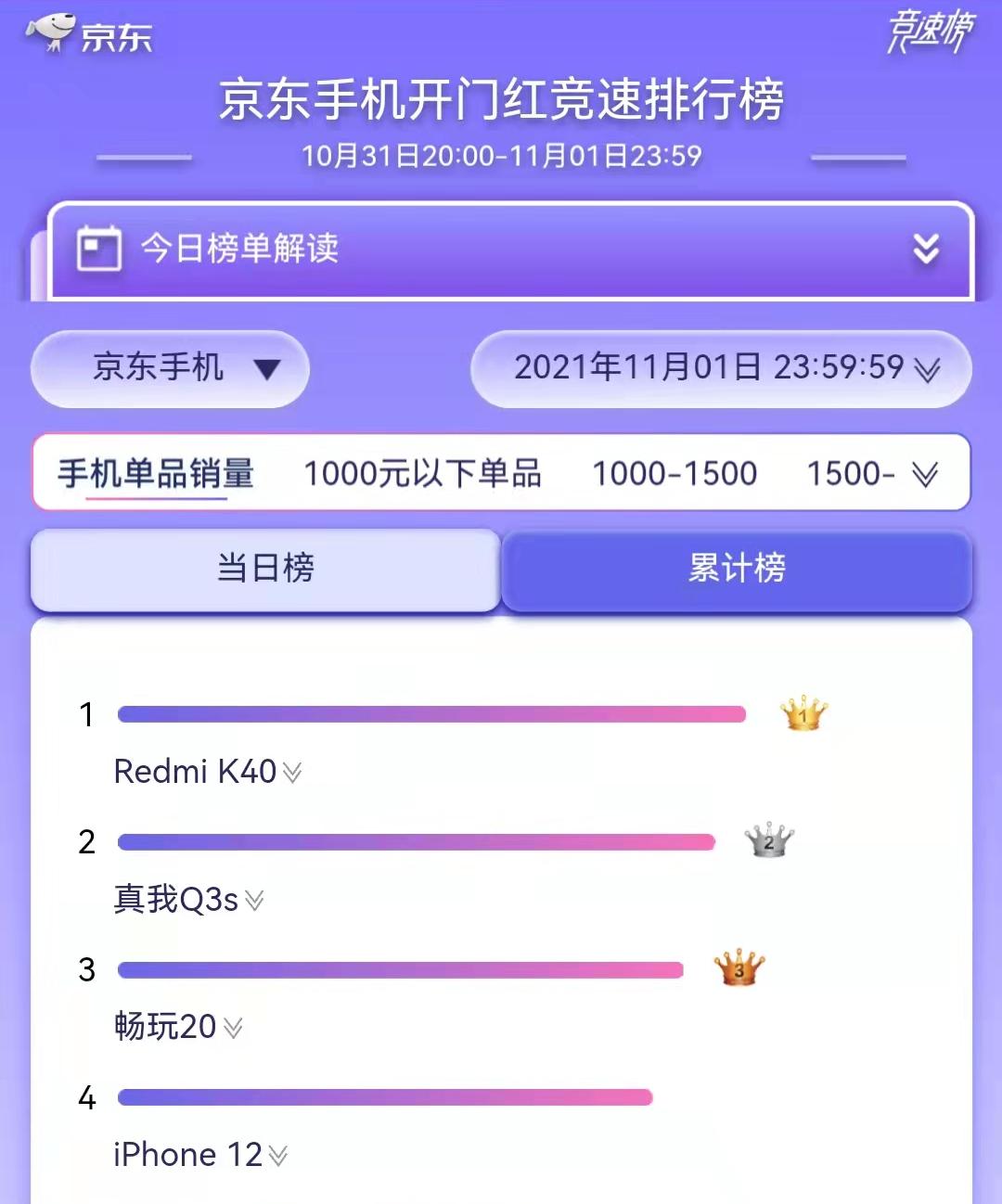Click the double-chevron icon on 今日榜单解读 banner

click(925, 250)
